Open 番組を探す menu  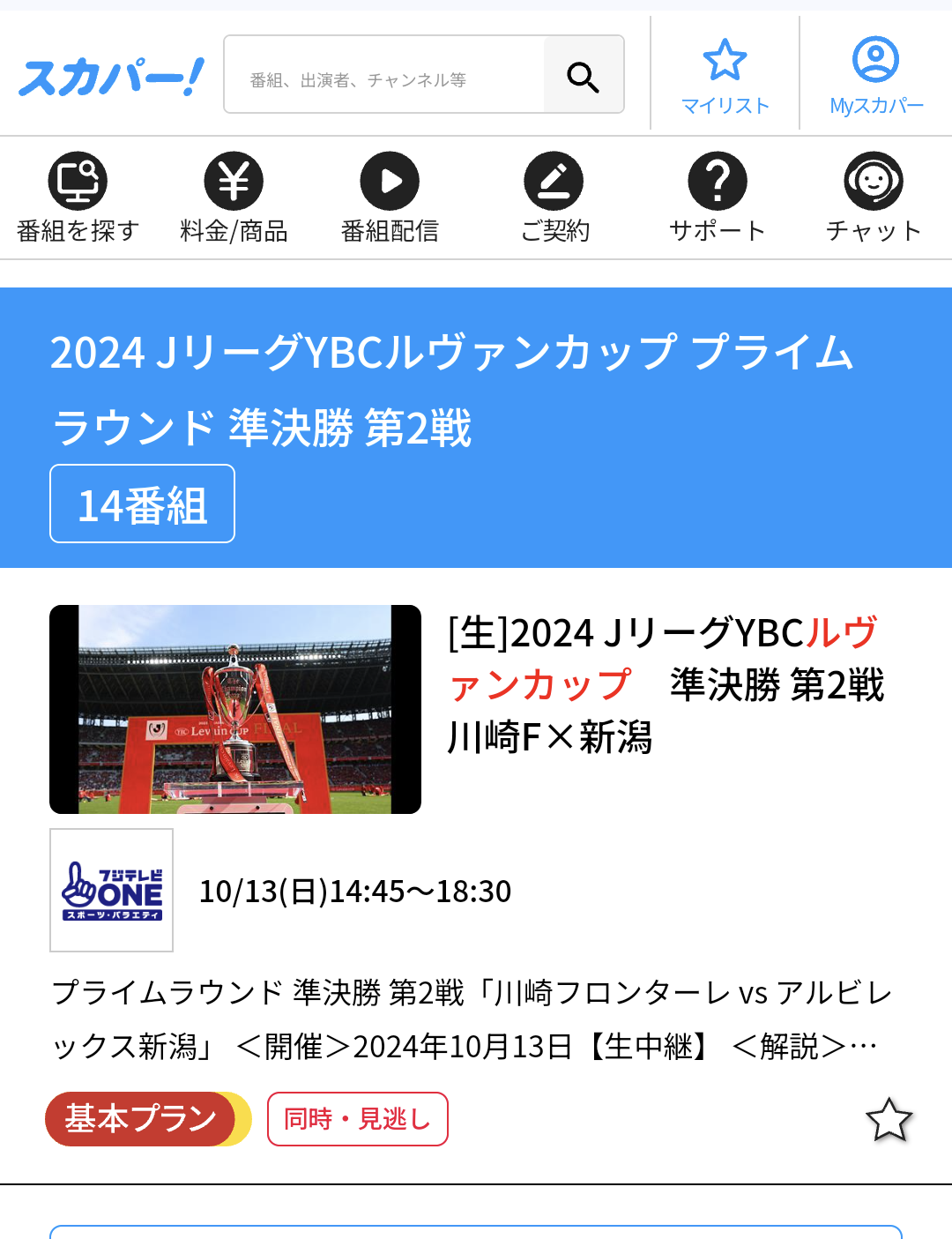(x=78, y=198)
